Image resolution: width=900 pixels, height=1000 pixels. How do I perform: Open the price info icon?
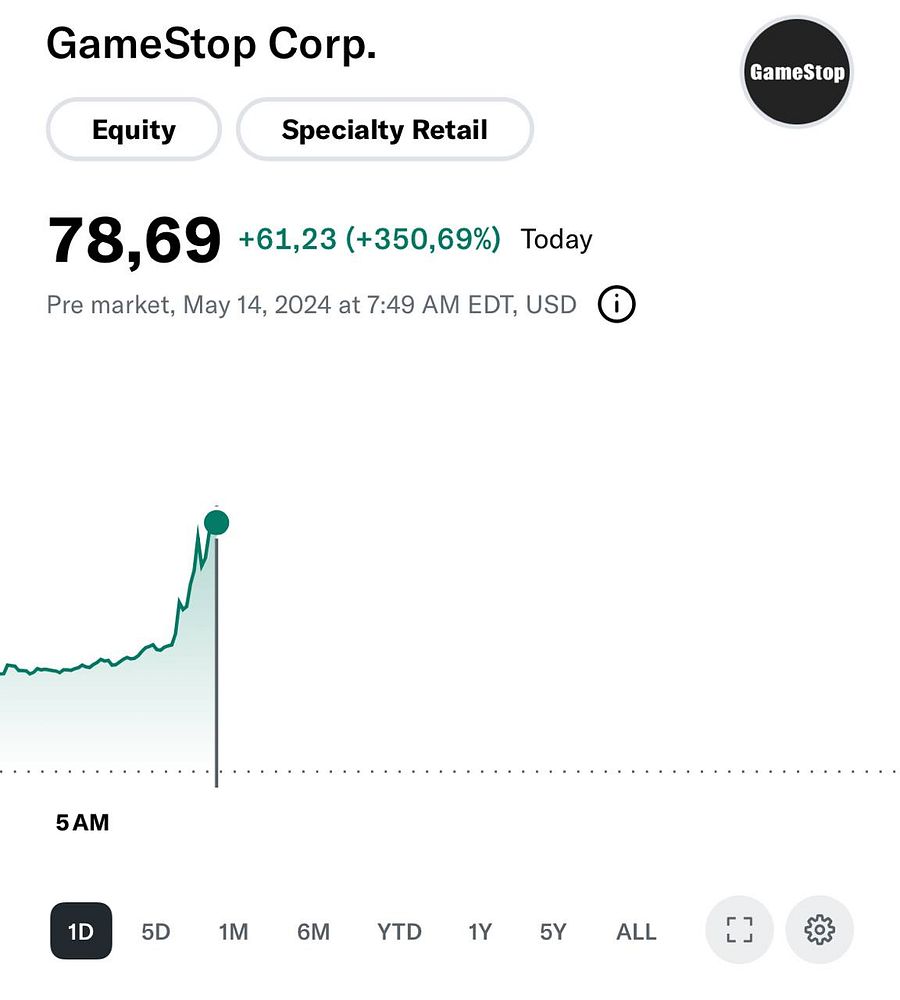616,305
